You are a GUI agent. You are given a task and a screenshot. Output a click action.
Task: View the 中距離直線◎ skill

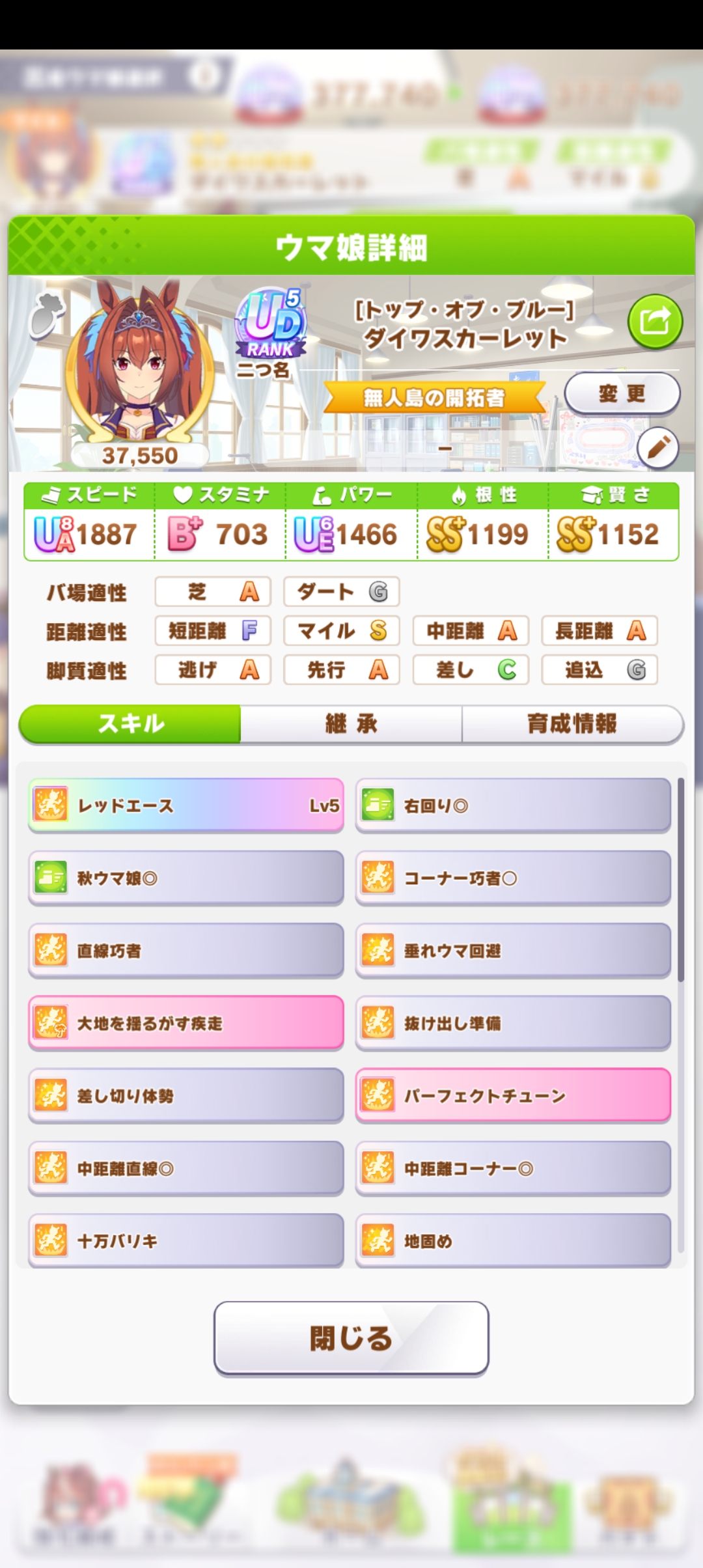coord(186,1168)
